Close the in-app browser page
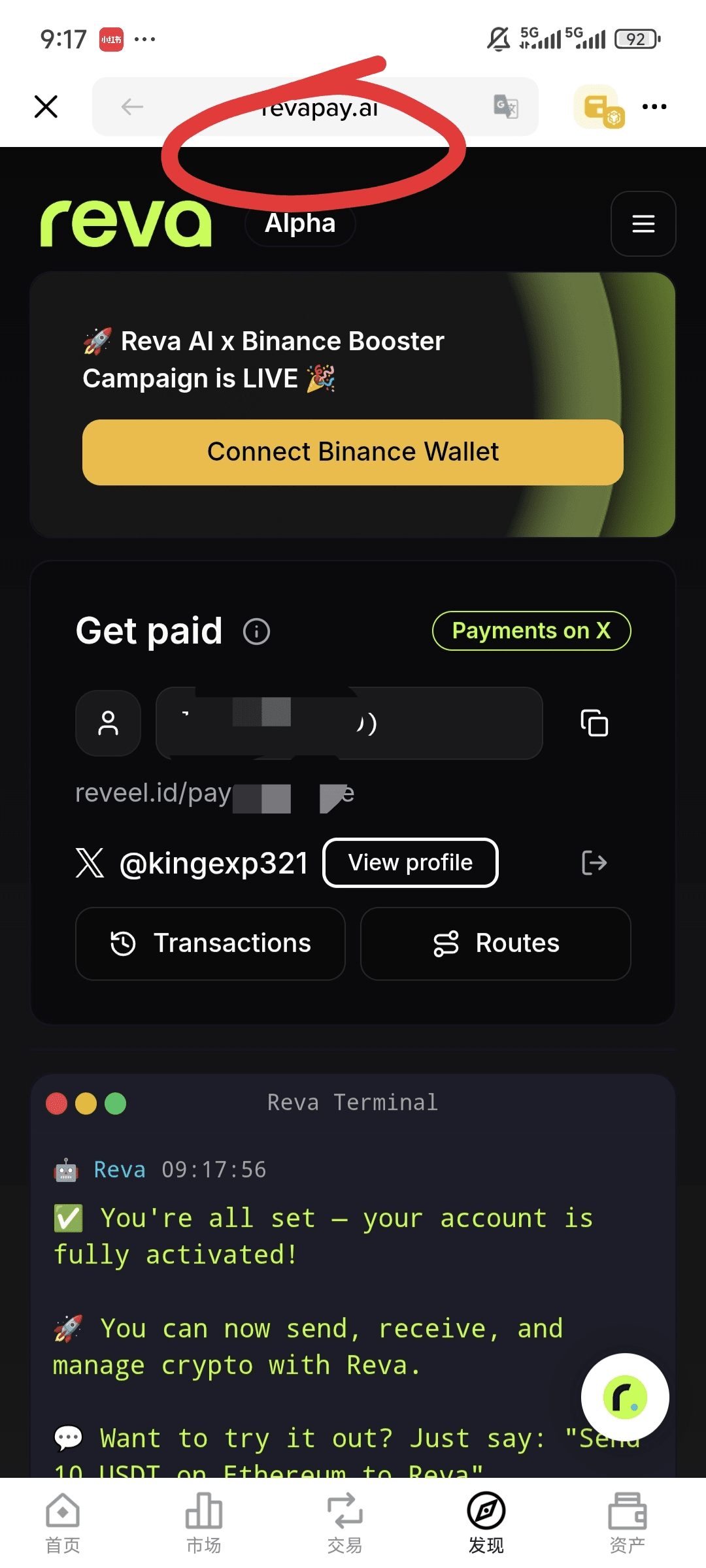Image resolution: width=706 pixels, height=1568 pixels. pyautogui.click(x=46, y=106)
